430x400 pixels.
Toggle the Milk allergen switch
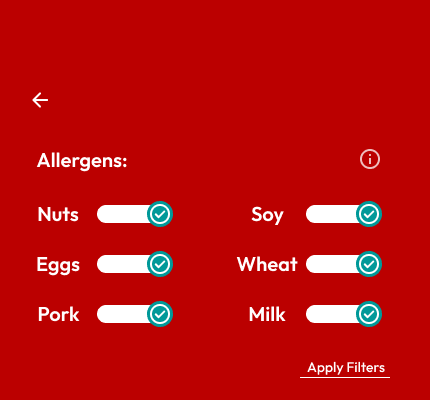[344, 314]
